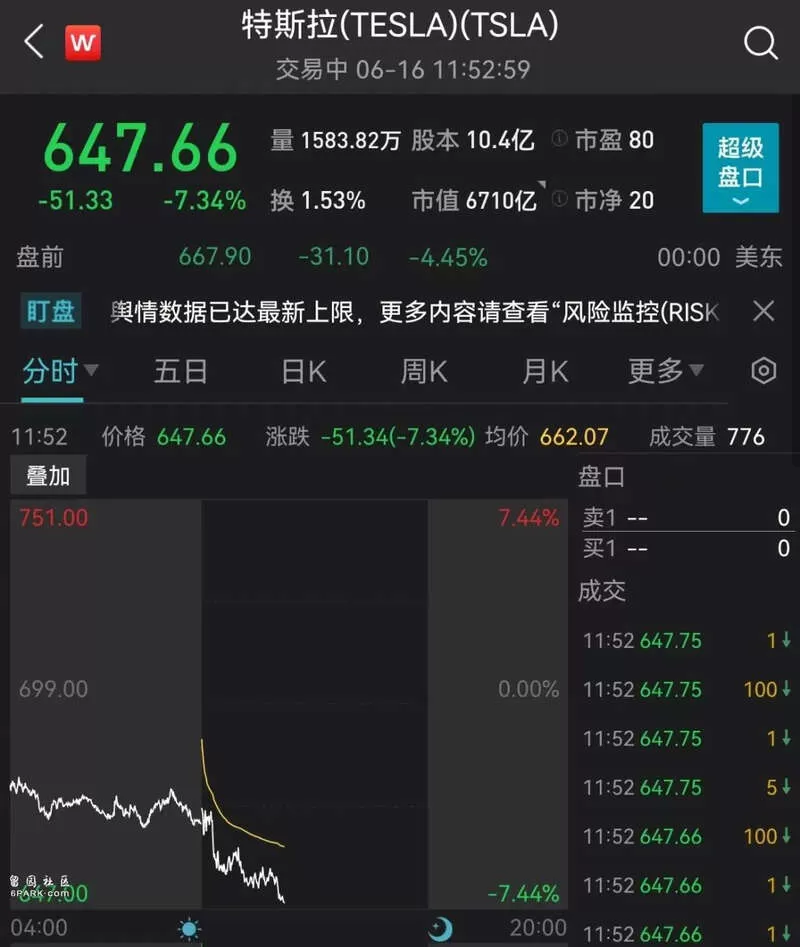Go back using the top-left arrow
Image resolution: width=800 pixels, height=947 pixels.
[x=34, y=41]
